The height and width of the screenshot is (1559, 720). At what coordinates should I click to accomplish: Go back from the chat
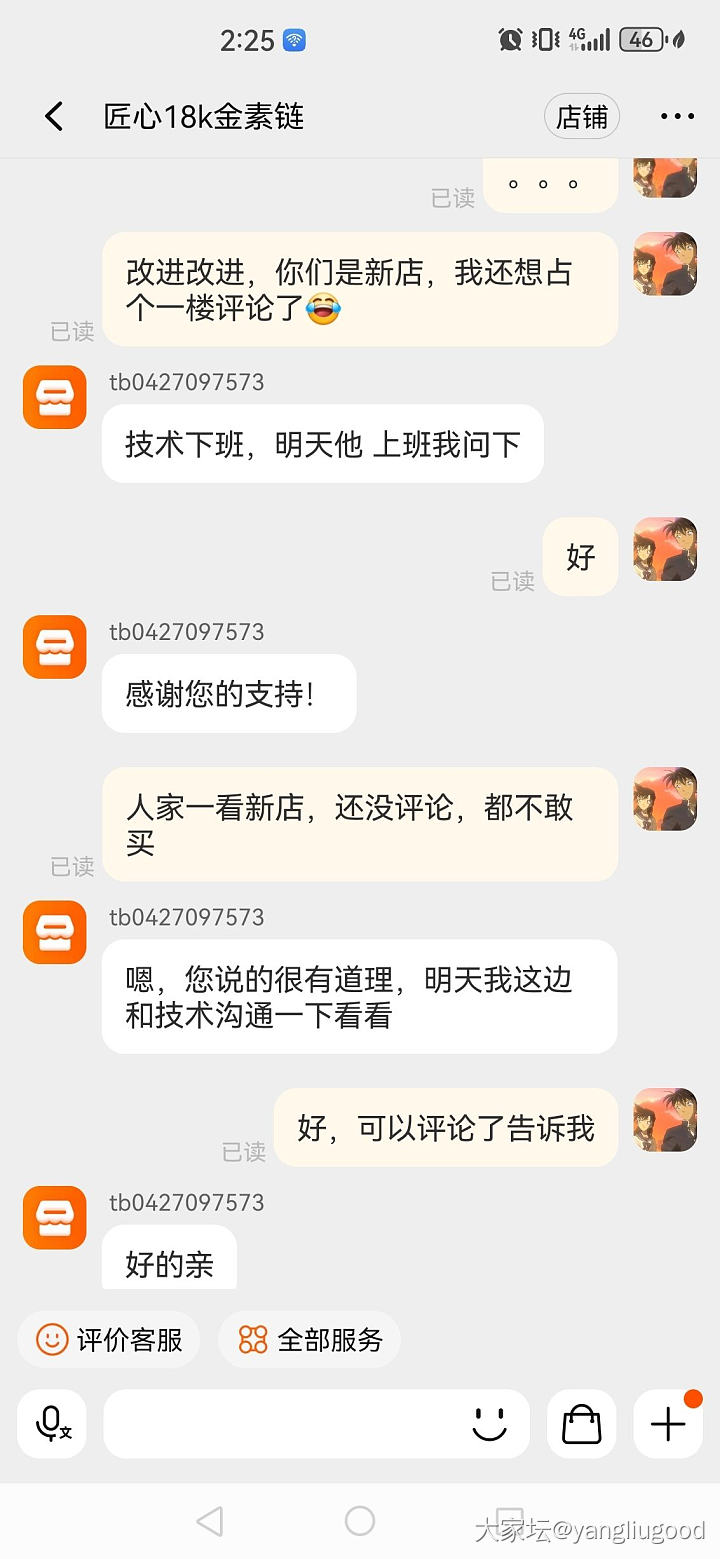[x=54, y=117]
